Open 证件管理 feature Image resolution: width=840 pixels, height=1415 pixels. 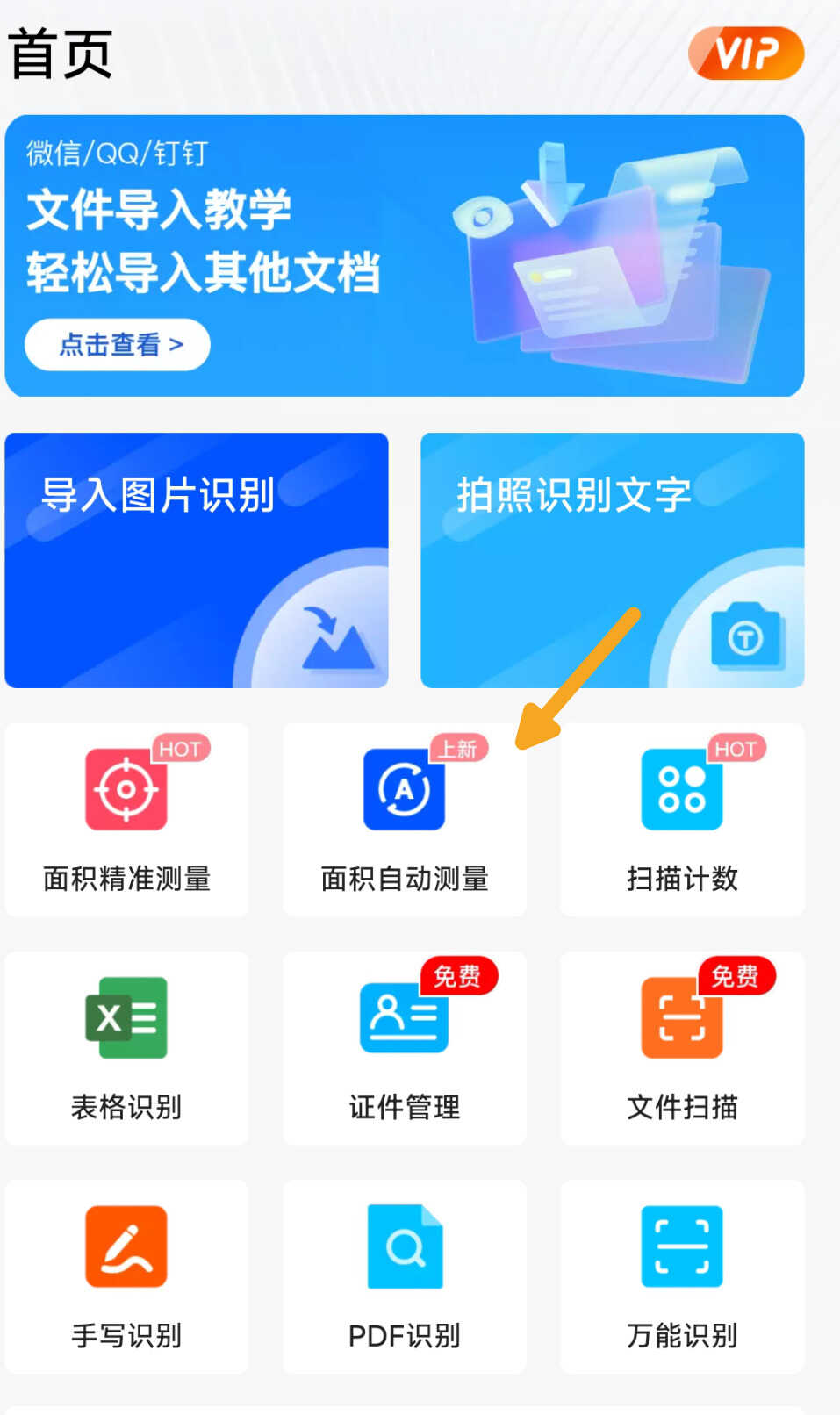(404, 1047)
